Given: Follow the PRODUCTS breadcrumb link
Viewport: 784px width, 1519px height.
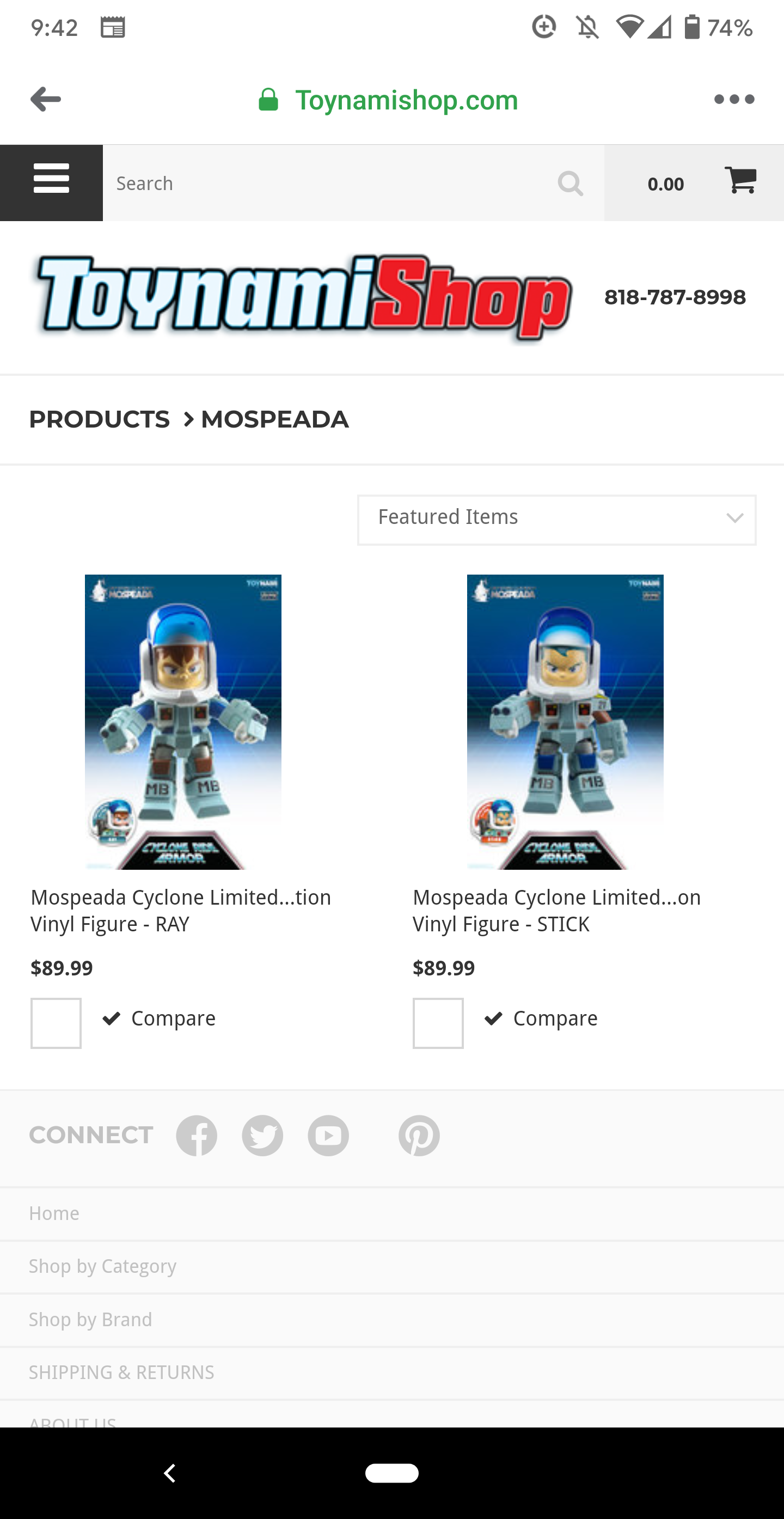Looking at the screenshot, I should [100, 419].
